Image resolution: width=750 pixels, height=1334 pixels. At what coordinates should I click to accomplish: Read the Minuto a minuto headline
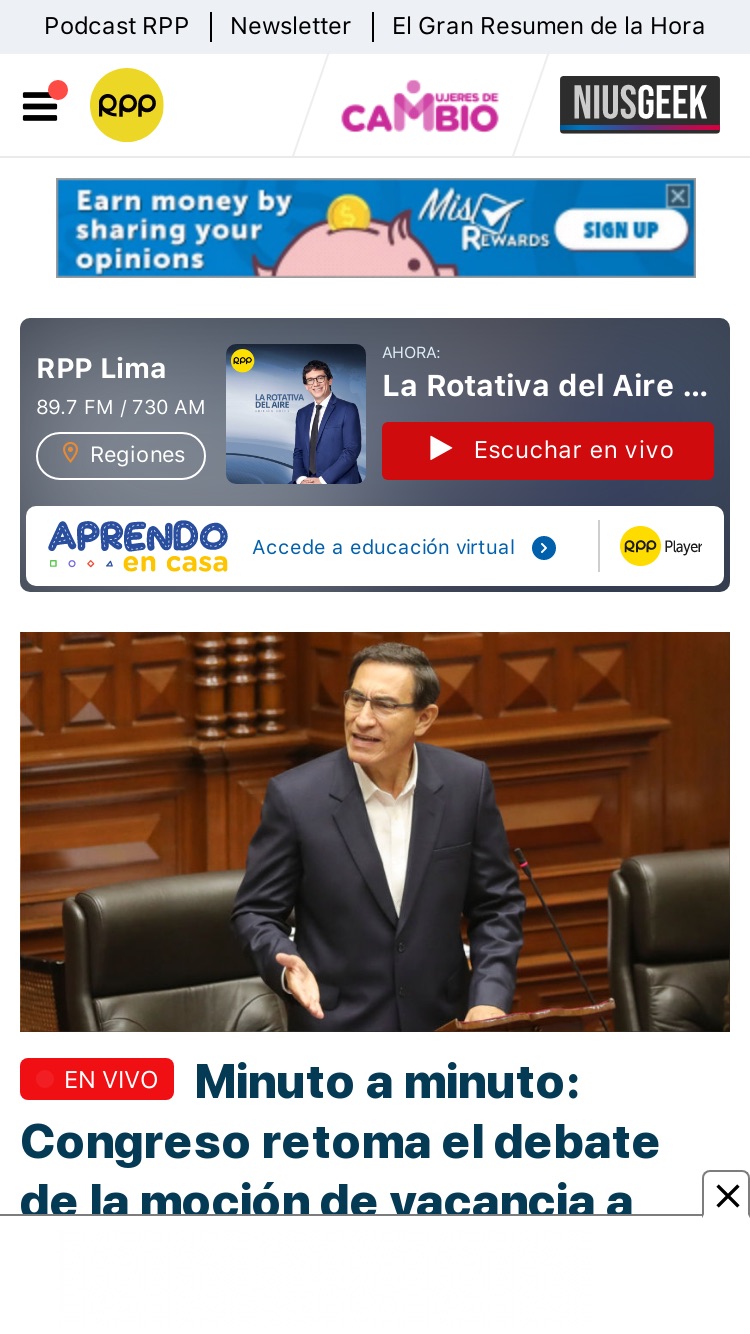[x=340, y=1140]
